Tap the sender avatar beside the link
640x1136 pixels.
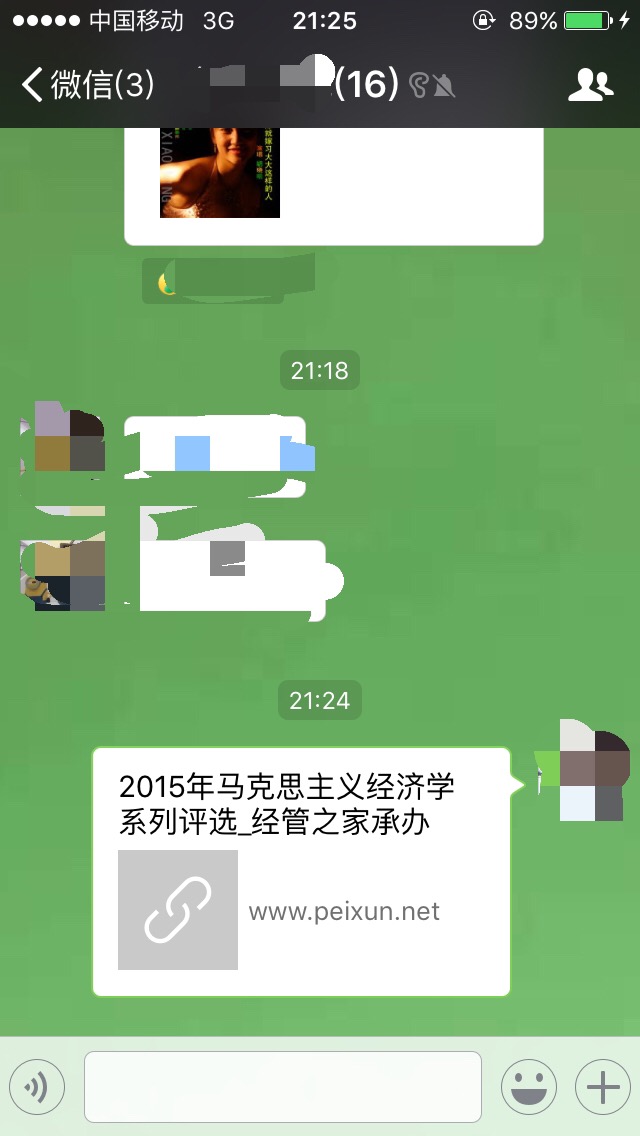tap(592, 771)
